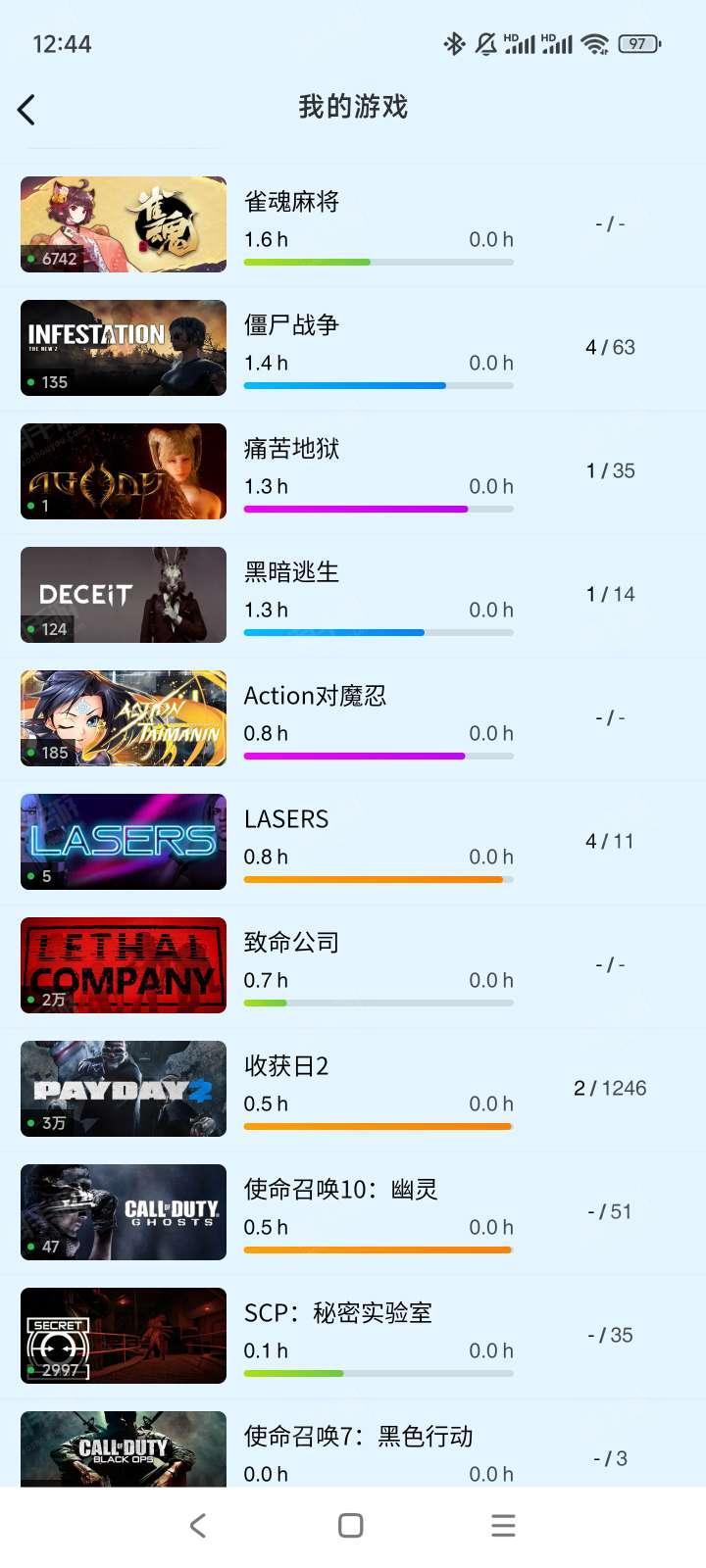The height and width of the screenshot is (1568, 706).
Task: Open the LASERS game row
Action: 353,842
